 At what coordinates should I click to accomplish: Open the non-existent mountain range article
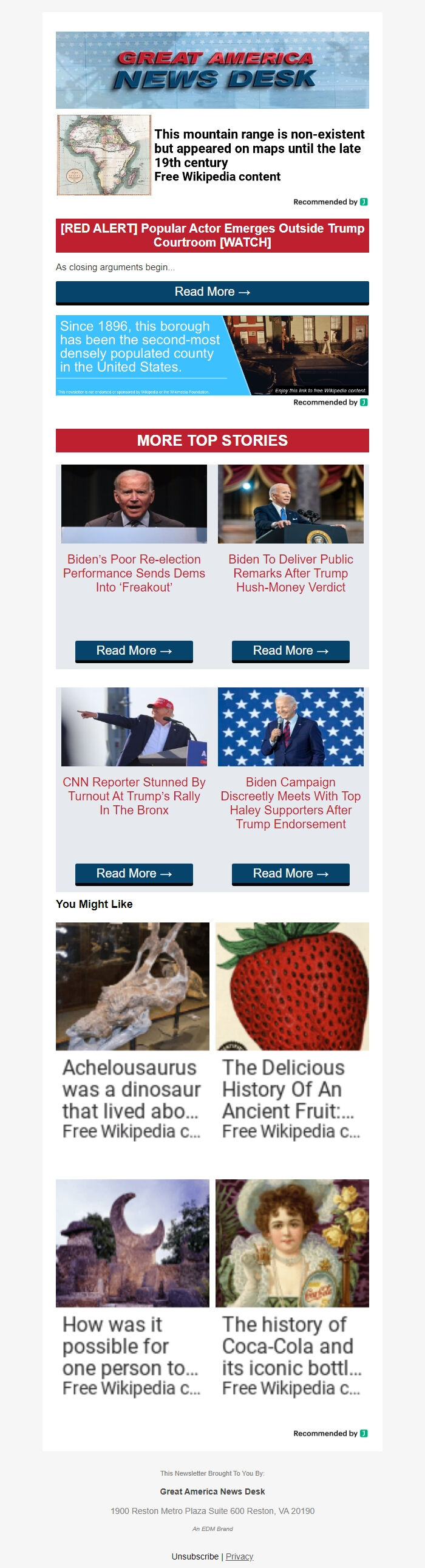pyautogui.click(x=258, y=149)
